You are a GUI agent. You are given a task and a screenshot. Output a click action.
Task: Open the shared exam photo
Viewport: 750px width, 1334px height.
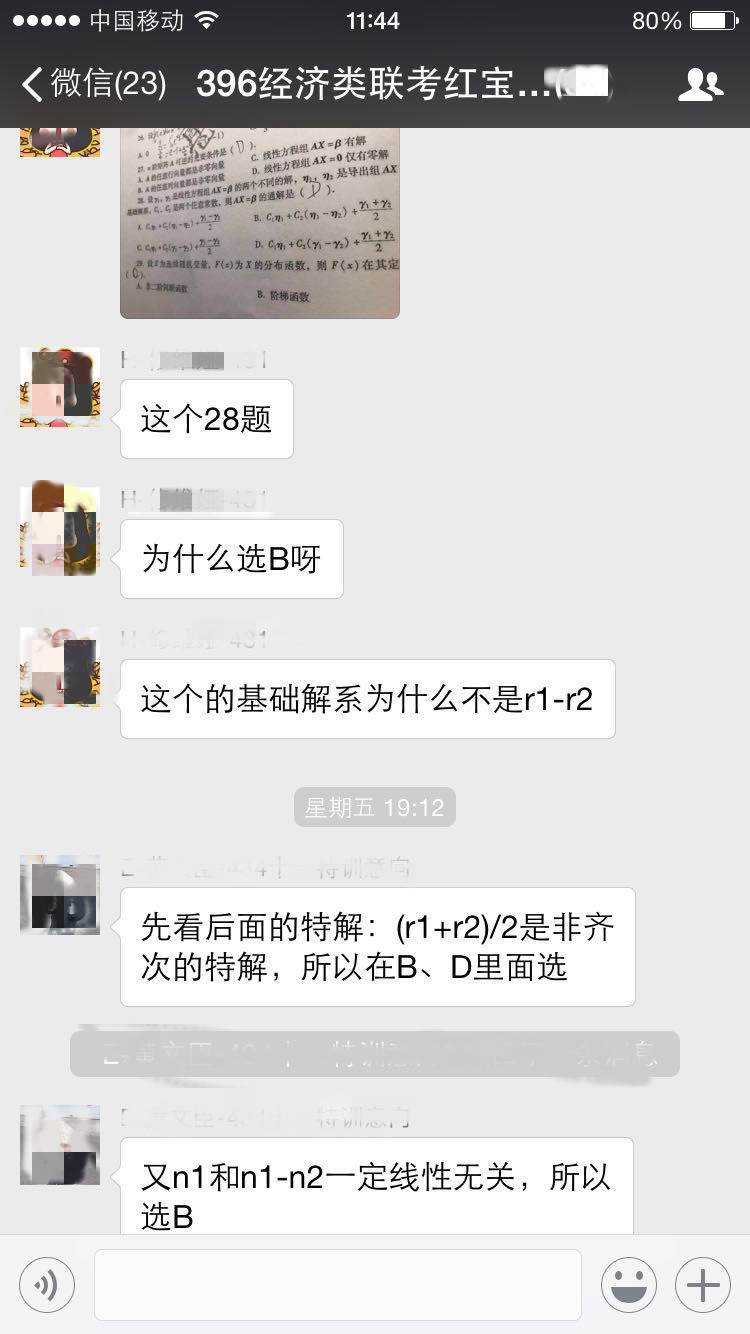[260, 222]
